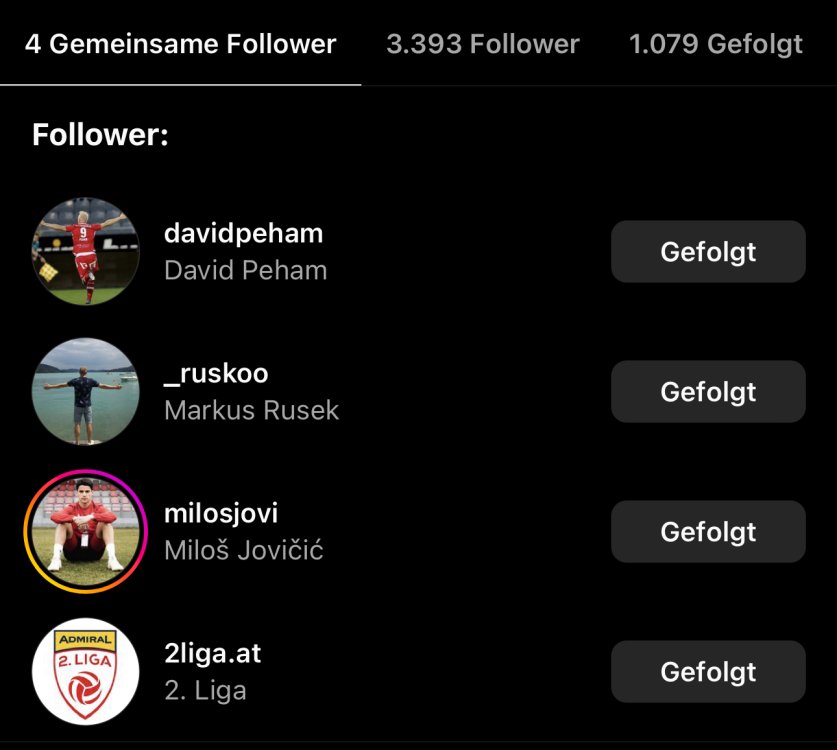Image resolution: width=837 pixels, height=750 pixels.
Task: View milosjovi's story ring avatar
Action: (x=85, y=531)
